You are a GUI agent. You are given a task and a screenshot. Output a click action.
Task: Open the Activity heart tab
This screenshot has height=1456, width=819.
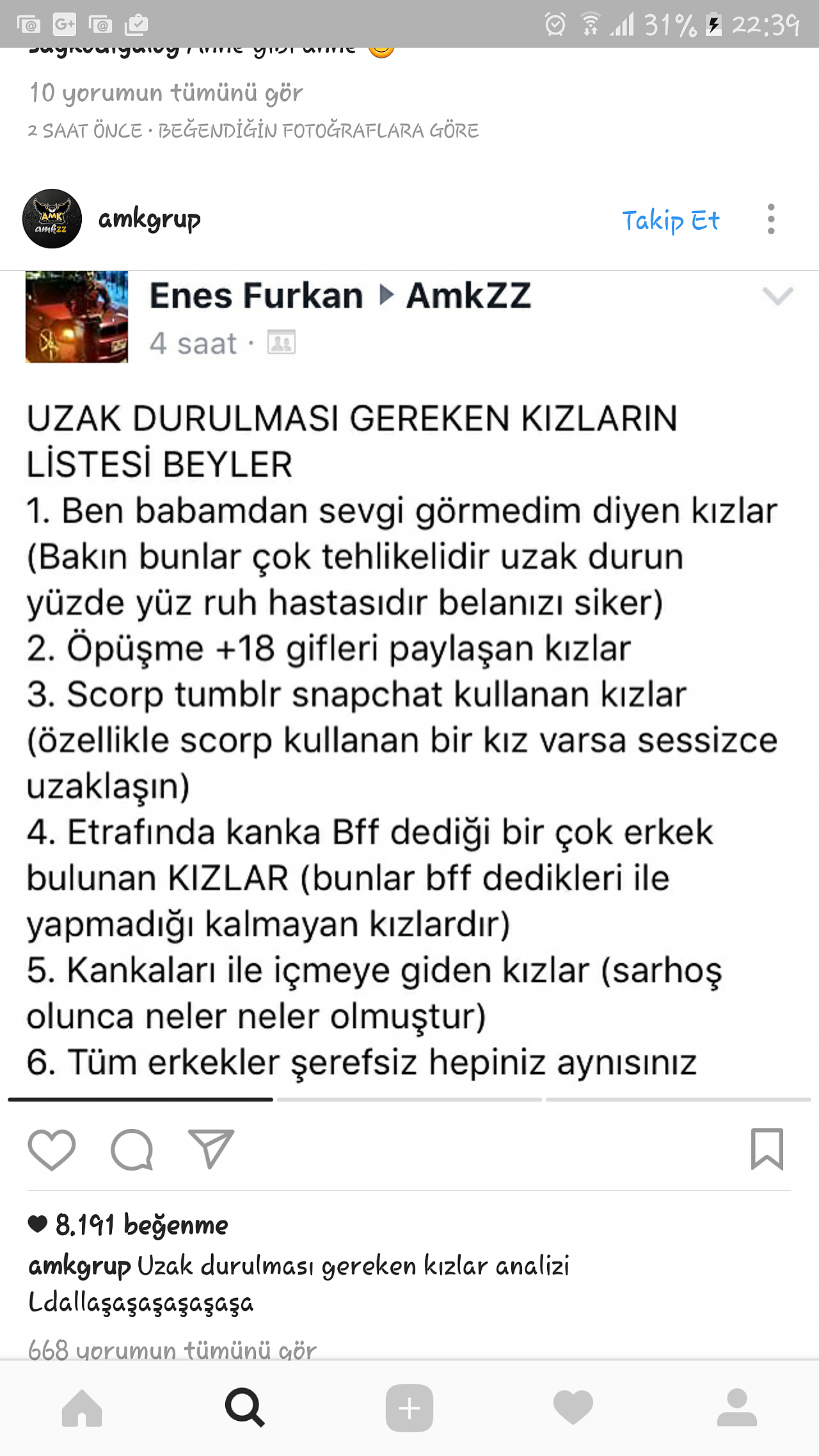click(x=573, y=1408)
